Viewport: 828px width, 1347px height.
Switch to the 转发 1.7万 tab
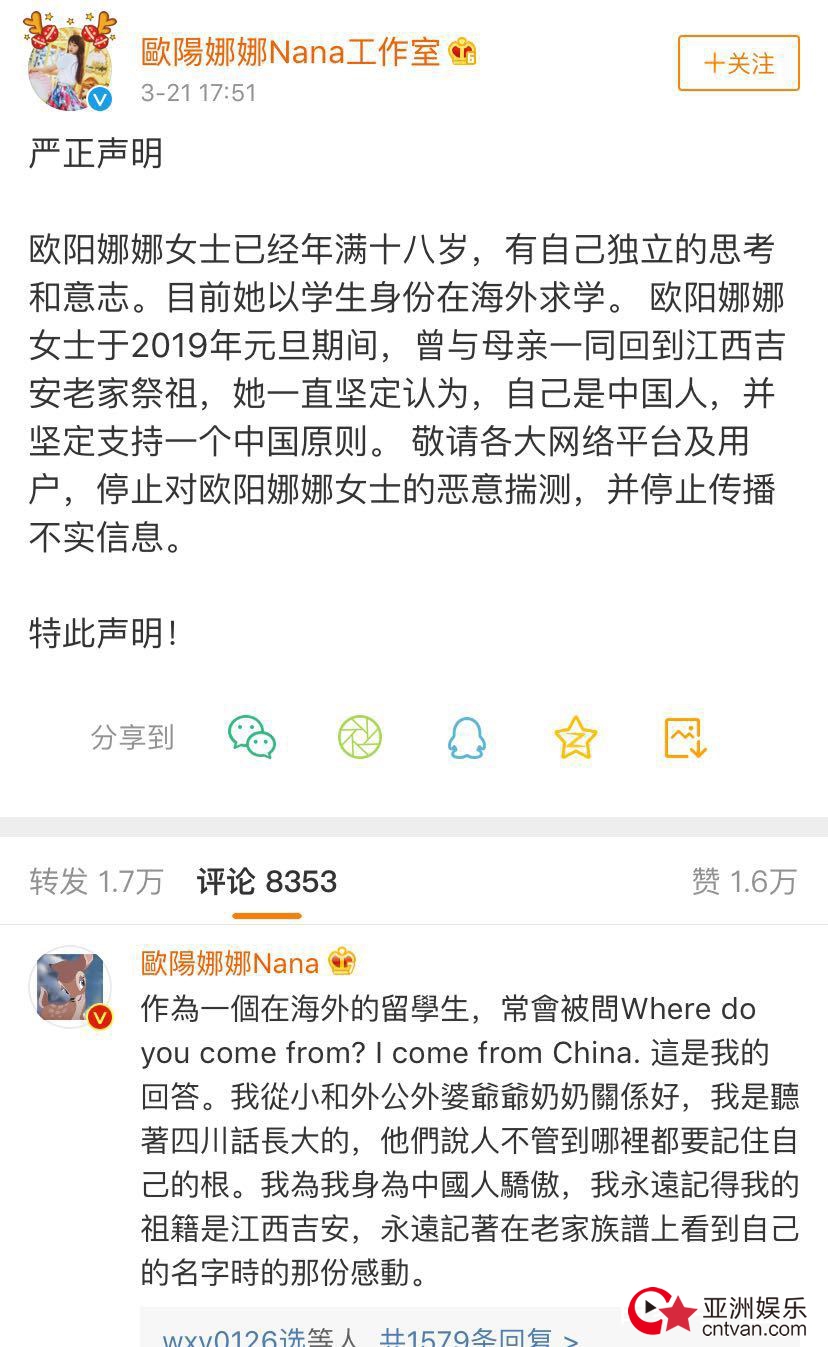pos(96,881)
